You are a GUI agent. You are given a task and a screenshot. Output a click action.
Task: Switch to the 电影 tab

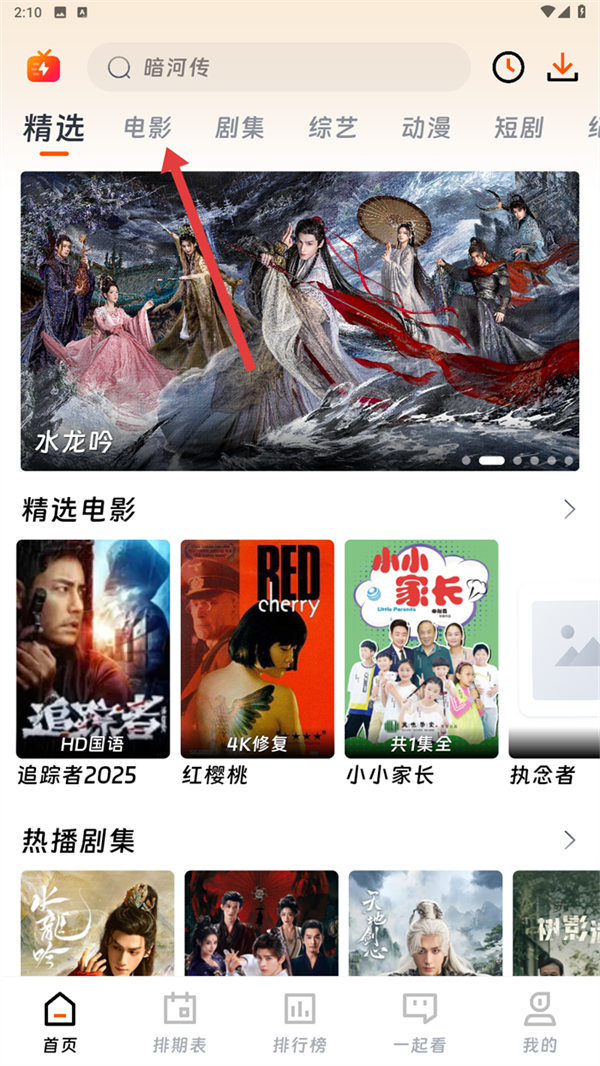[148, 128]
